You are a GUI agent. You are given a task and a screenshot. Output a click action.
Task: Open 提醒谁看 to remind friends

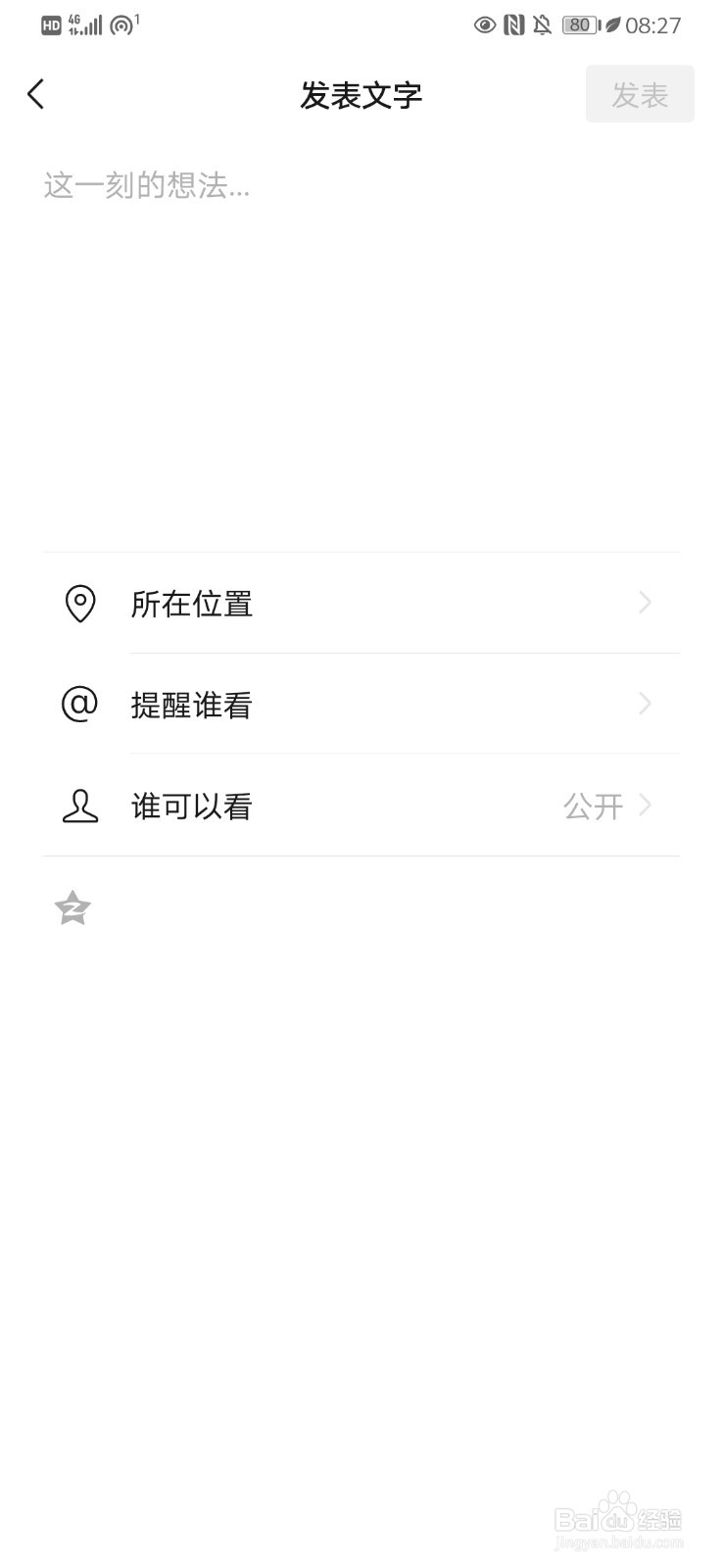click(x=192, y=705)
